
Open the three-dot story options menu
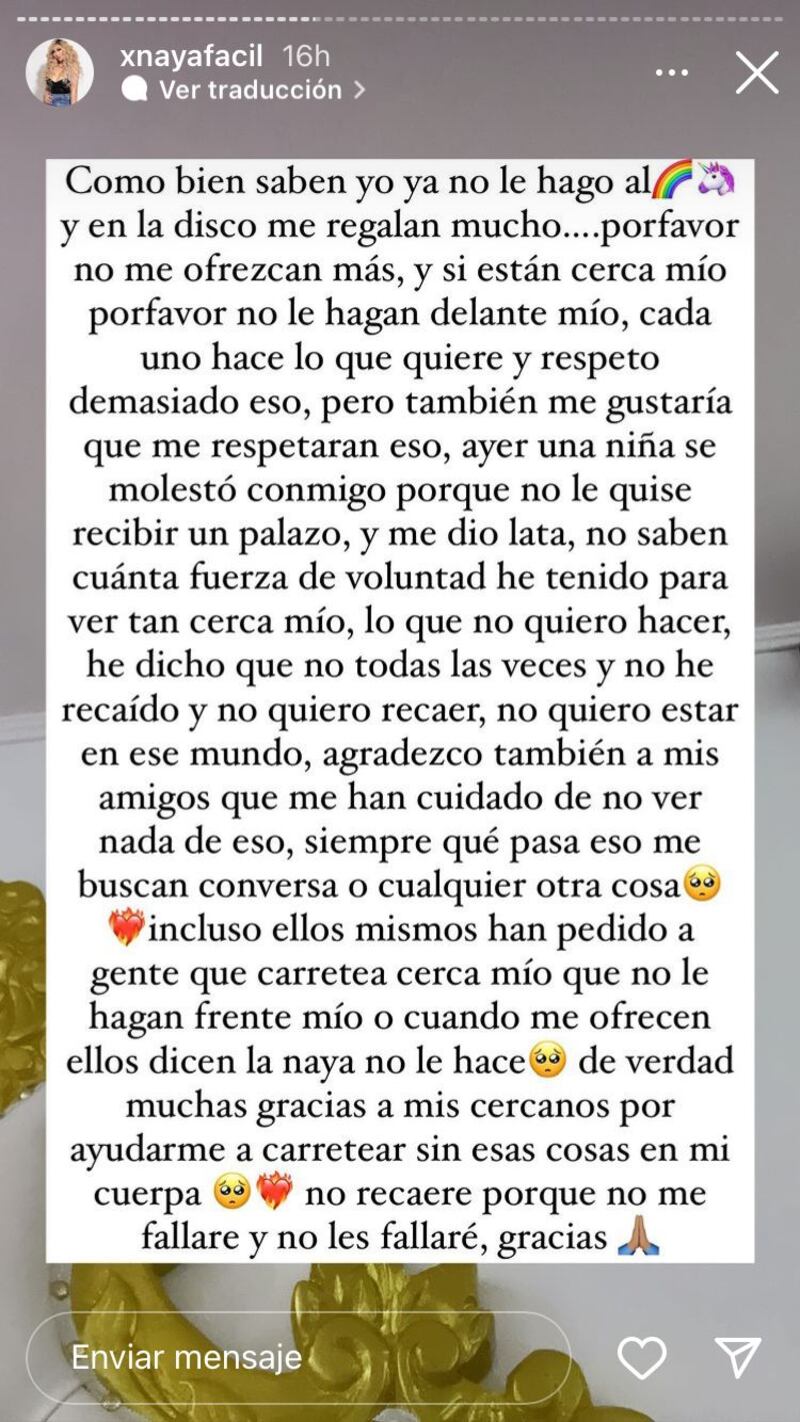point(672,72)
